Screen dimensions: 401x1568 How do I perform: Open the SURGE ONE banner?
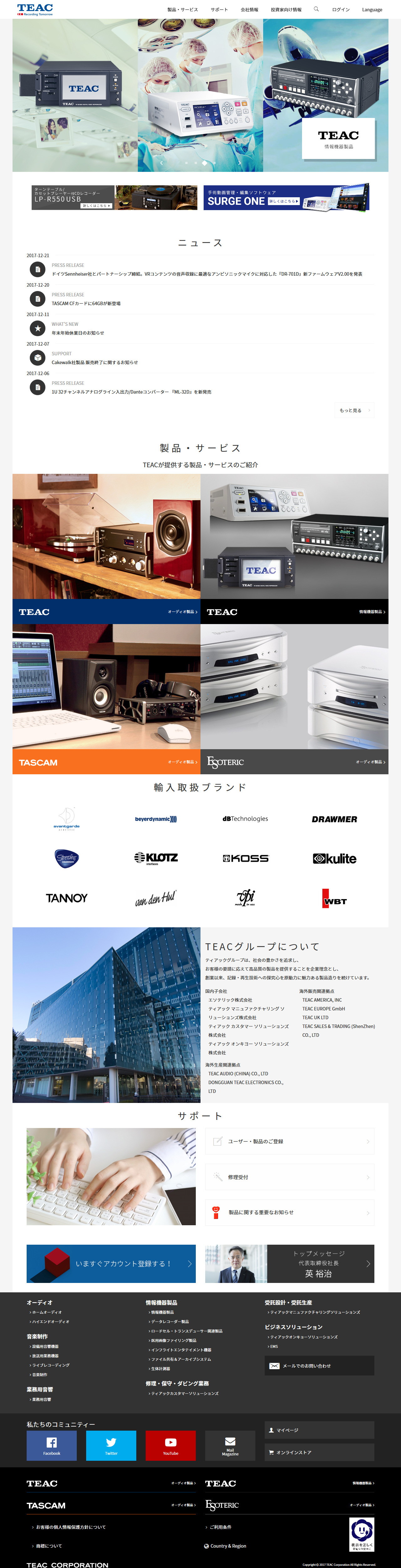(286, 198)
